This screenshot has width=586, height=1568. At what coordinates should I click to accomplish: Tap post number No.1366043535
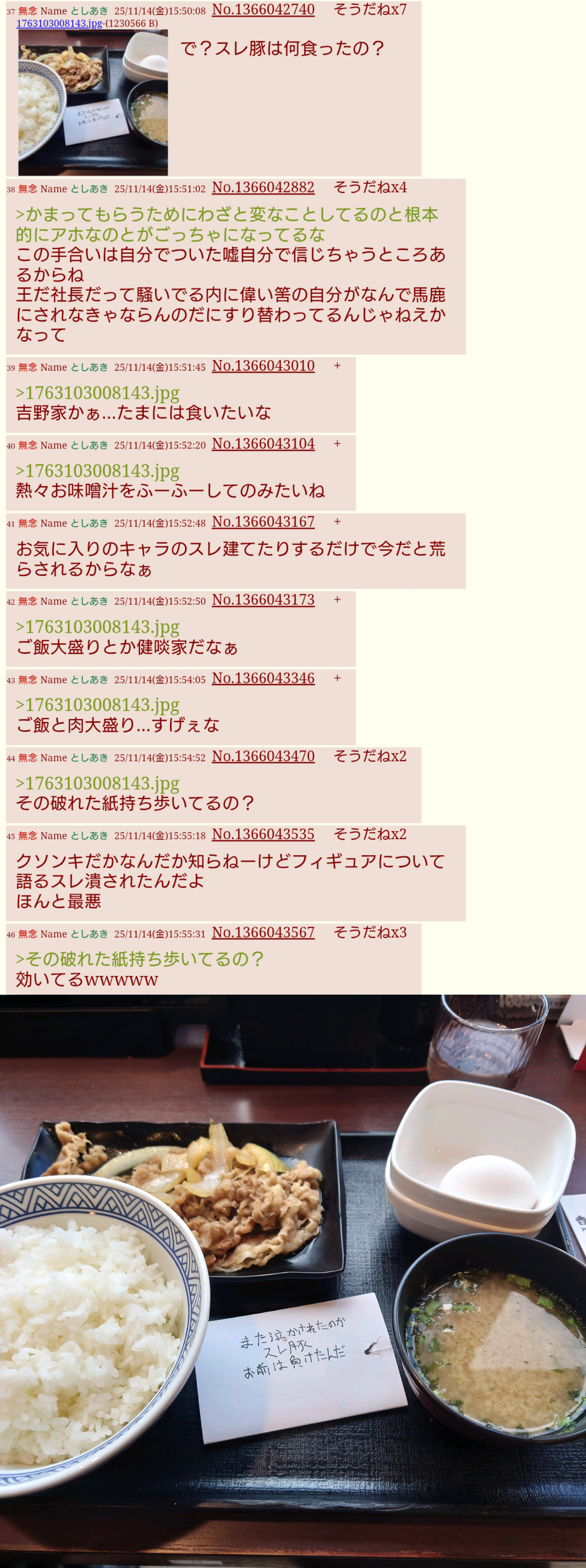coord(263,834)
